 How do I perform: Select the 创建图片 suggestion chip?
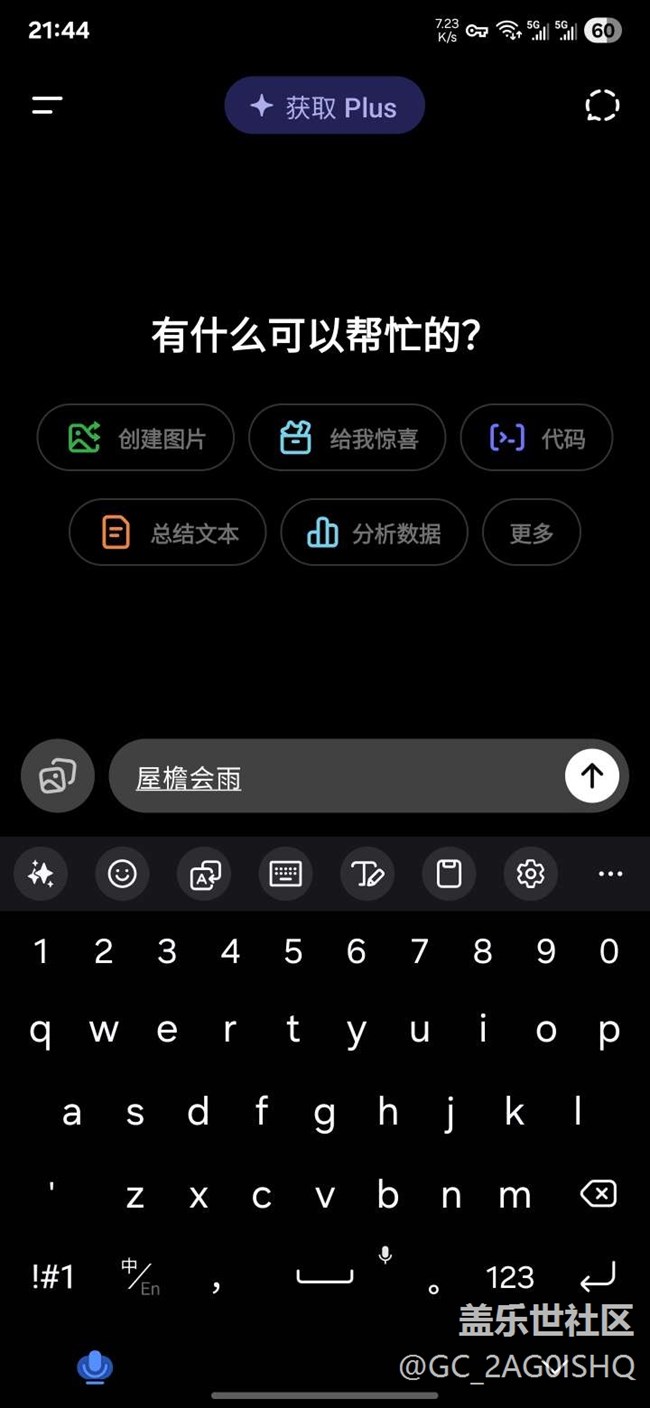coord(136,438)
